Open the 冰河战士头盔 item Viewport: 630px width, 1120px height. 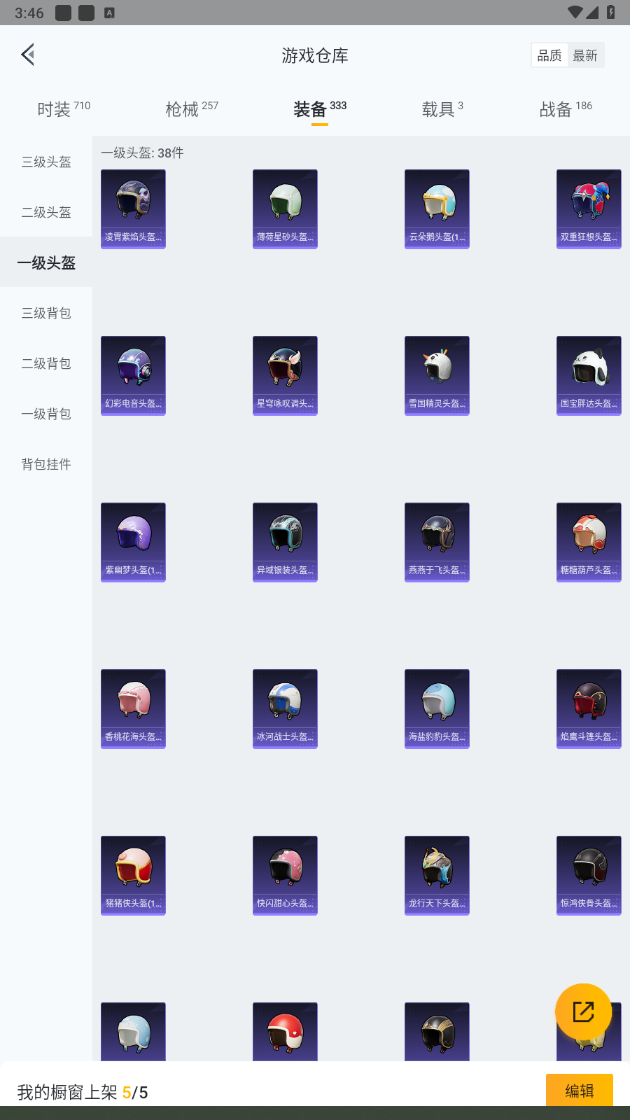[x=285, y=709]
